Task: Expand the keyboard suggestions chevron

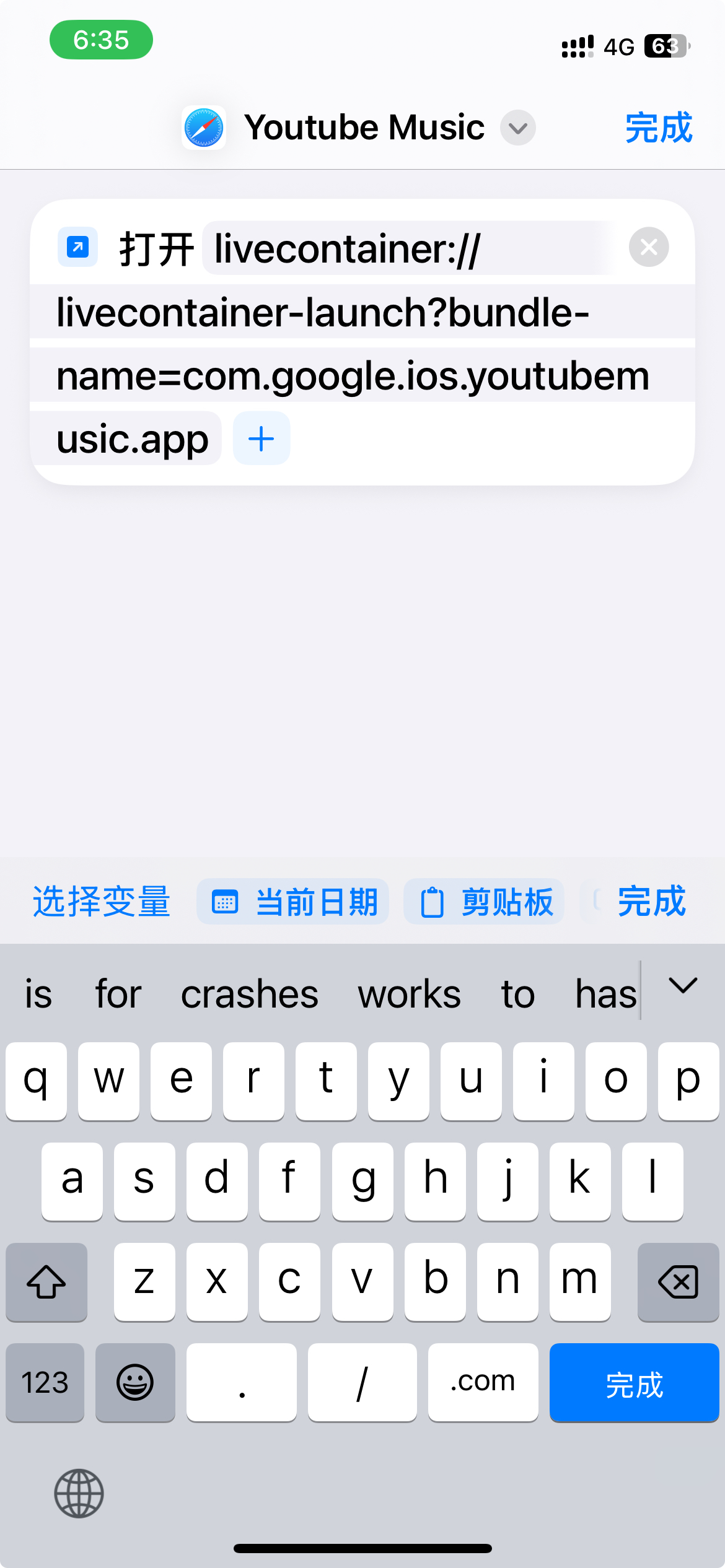Action: coord(683,986)
